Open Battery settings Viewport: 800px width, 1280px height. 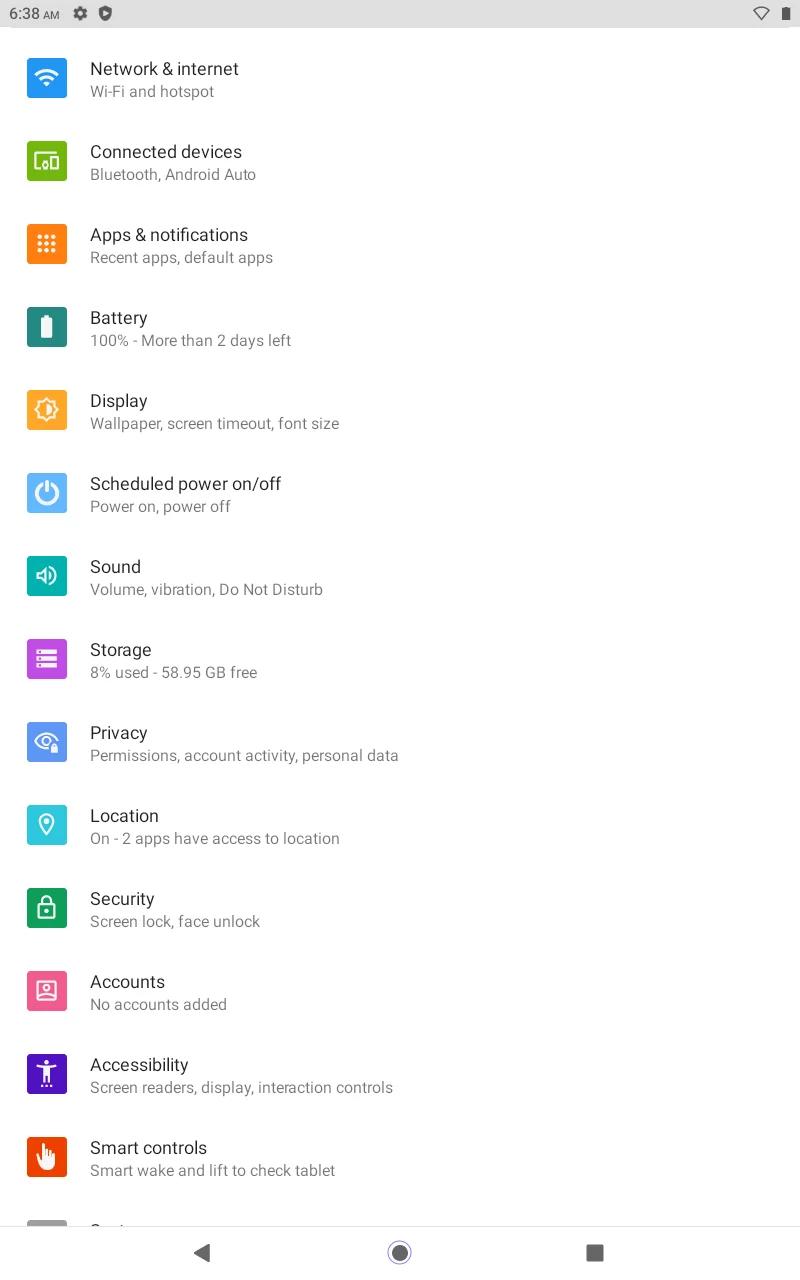tap(400, 328)
